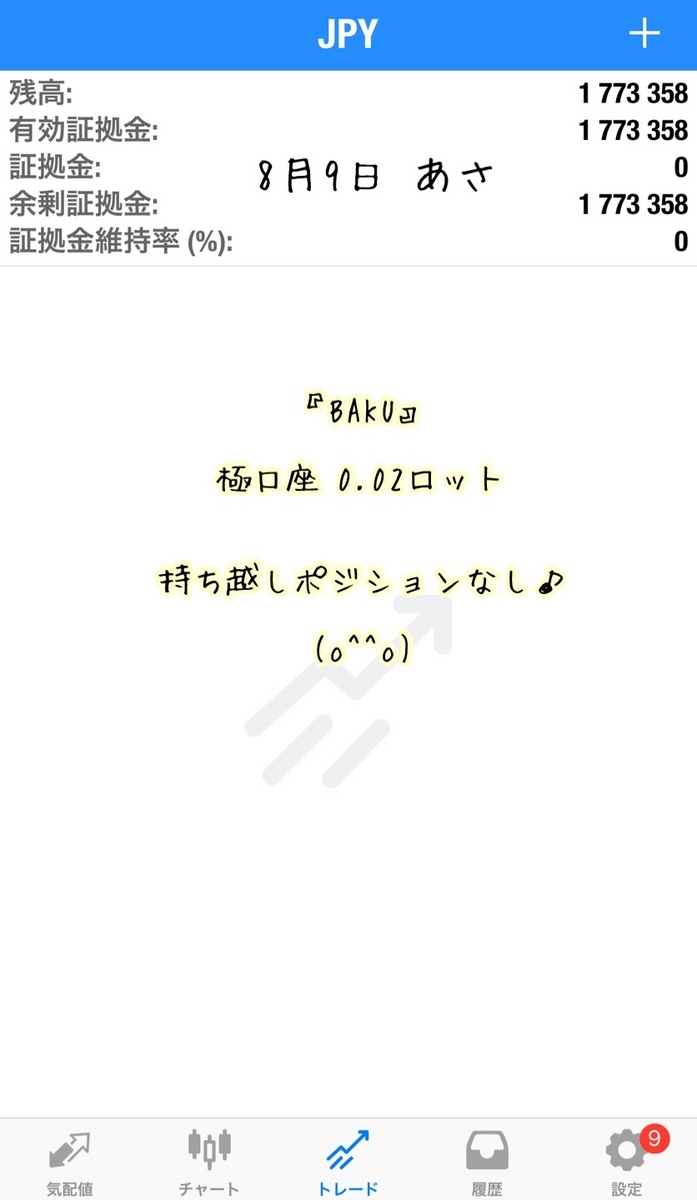Go to the 履歴 history tab
This screenshot has width=697, height=1200.
[487, 1162]
